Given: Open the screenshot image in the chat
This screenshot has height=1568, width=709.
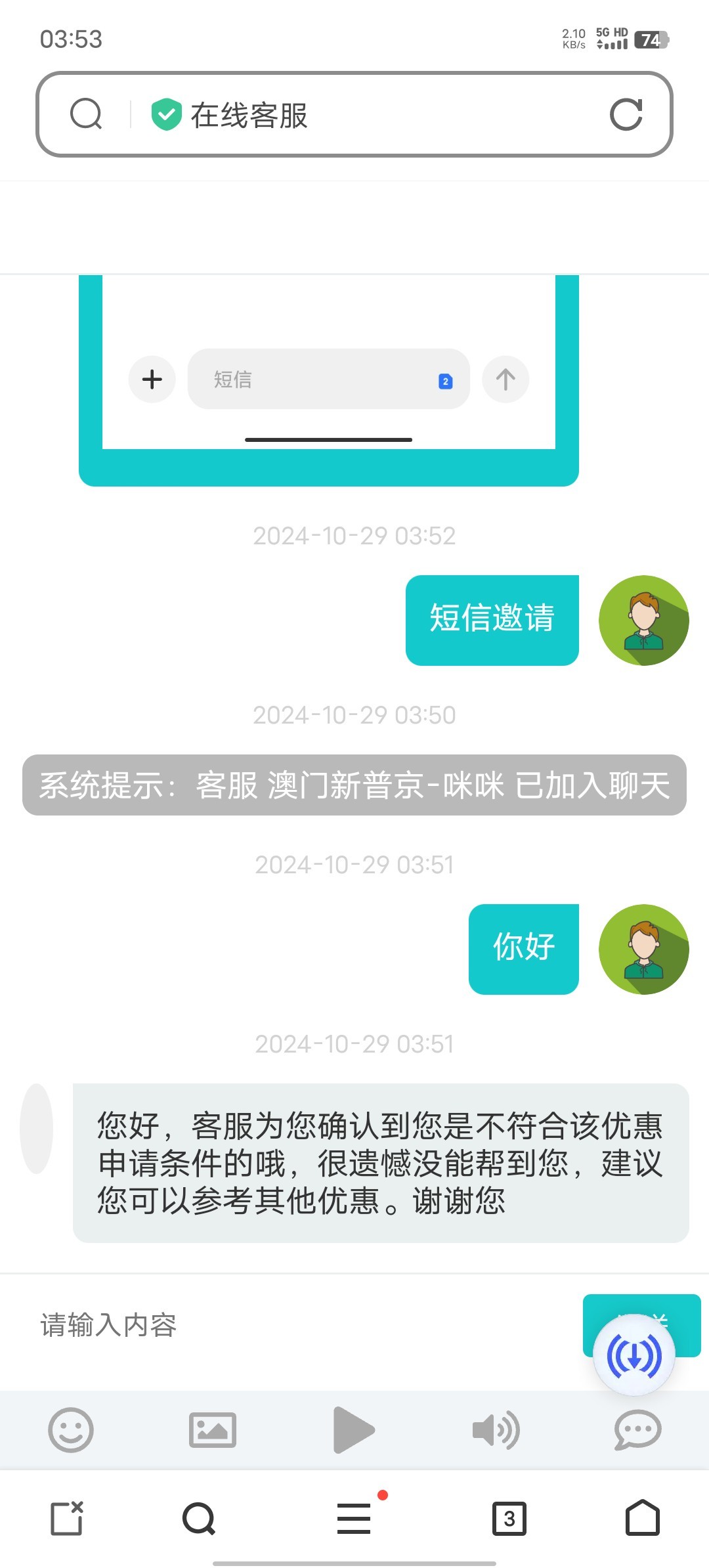Looking at the screenshot, I should point(328,381).
